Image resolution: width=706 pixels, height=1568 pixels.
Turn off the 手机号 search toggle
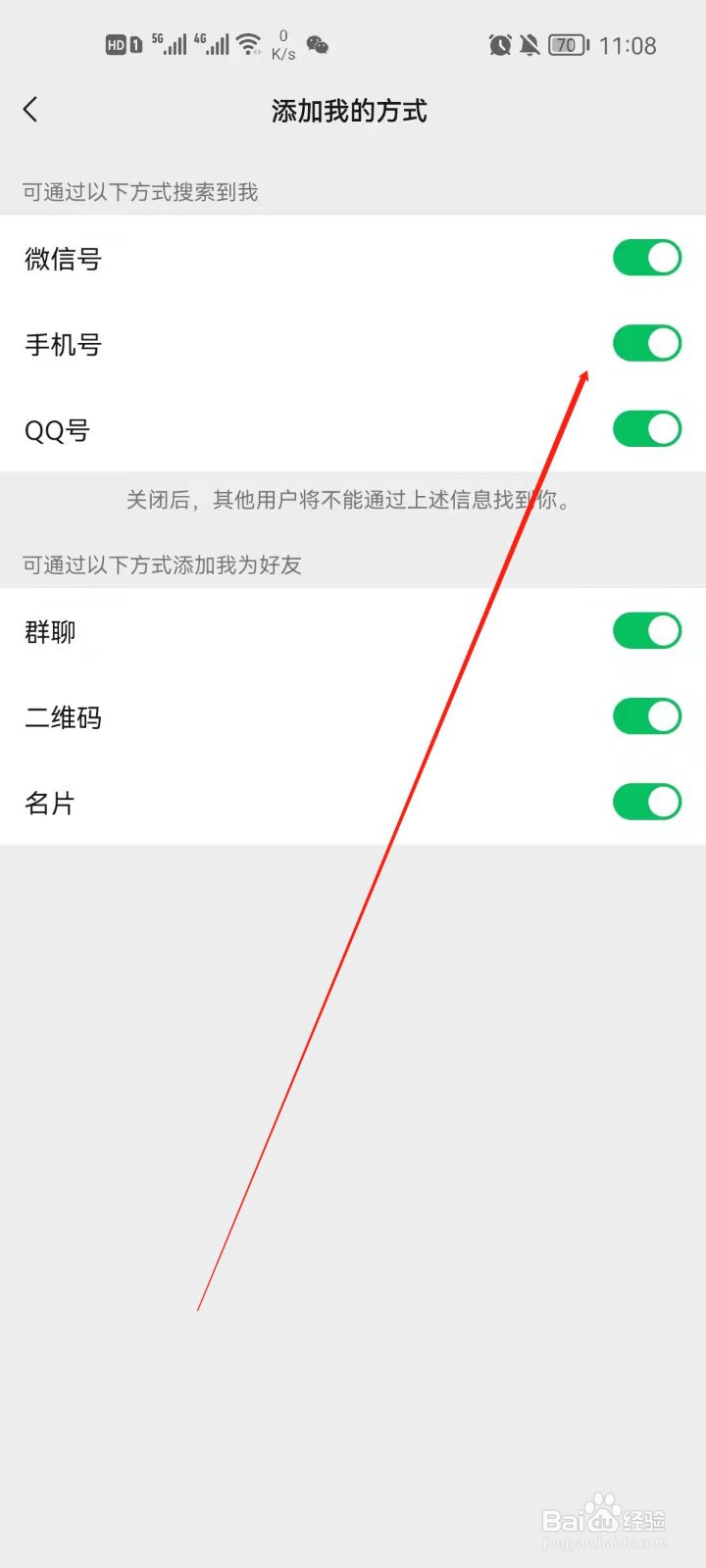[646, 343]
